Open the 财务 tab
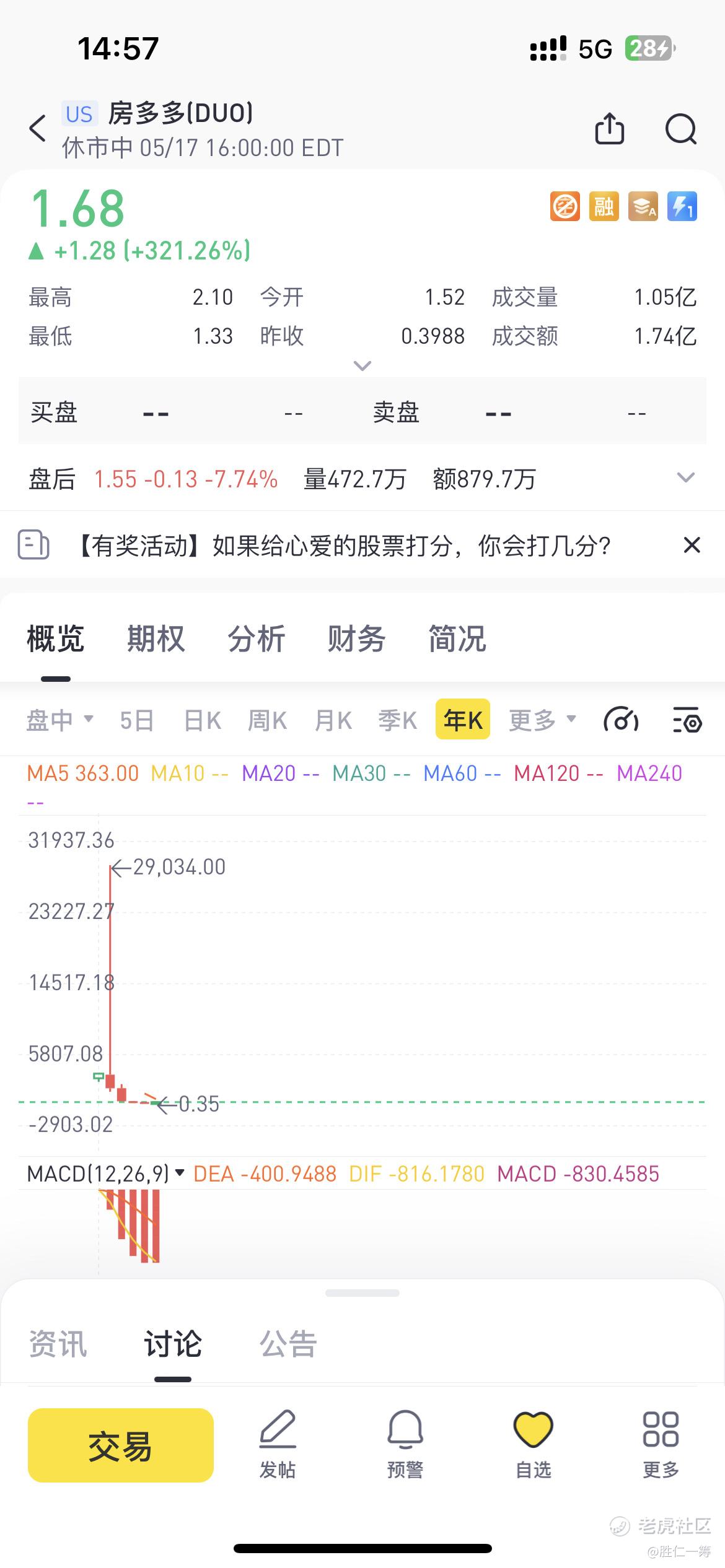The image size is (725, 1568). tap(356, 638)
